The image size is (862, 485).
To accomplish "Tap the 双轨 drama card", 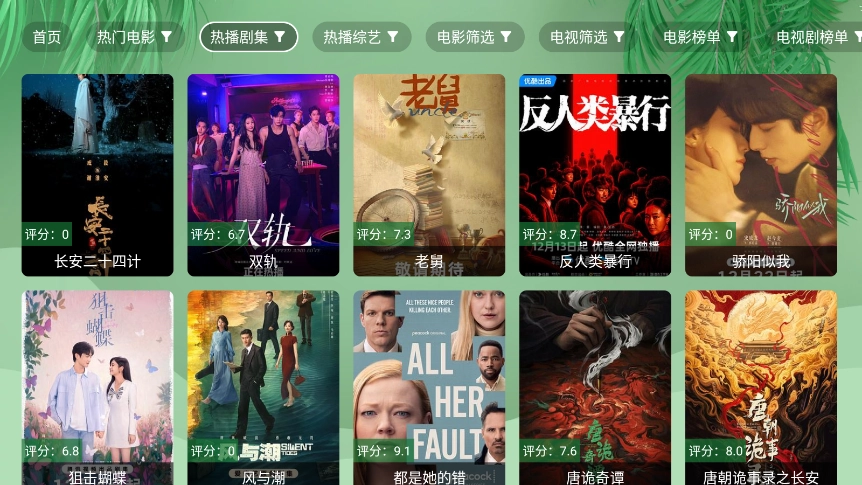I will (263, 175).
